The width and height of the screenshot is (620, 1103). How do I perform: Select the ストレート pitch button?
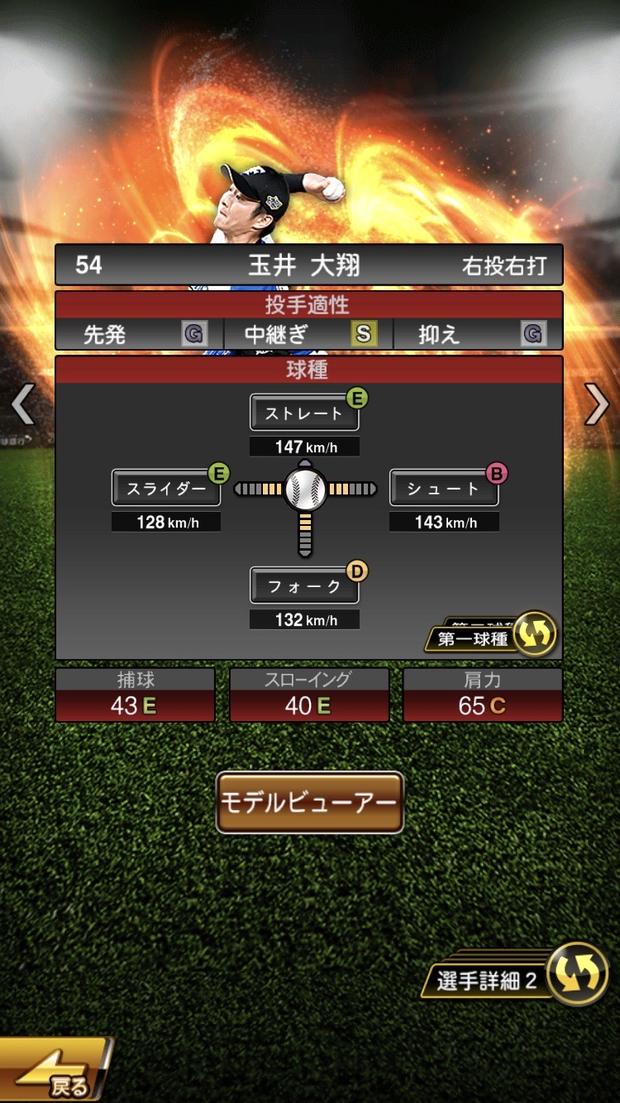pos(304,413)
